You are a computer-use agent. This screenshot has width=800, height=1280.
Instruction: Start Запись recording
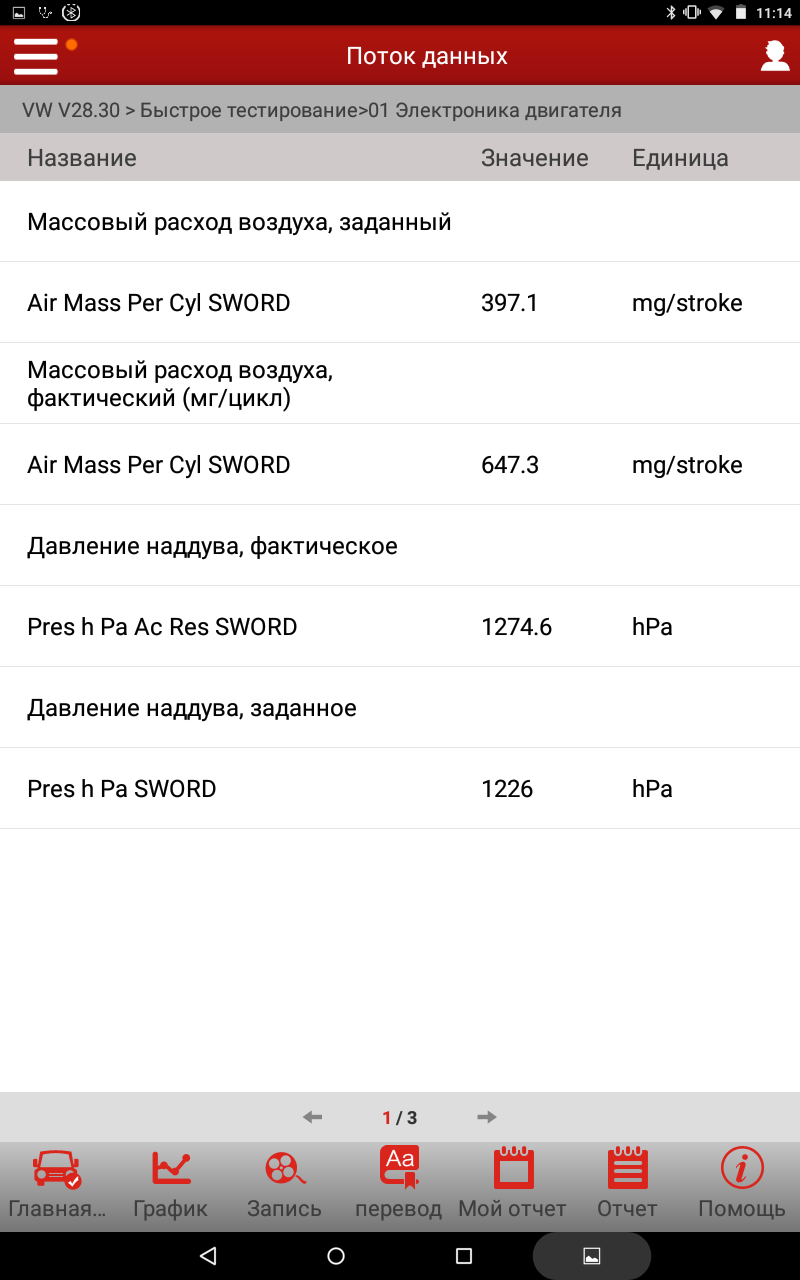[x=285, y=1184]
